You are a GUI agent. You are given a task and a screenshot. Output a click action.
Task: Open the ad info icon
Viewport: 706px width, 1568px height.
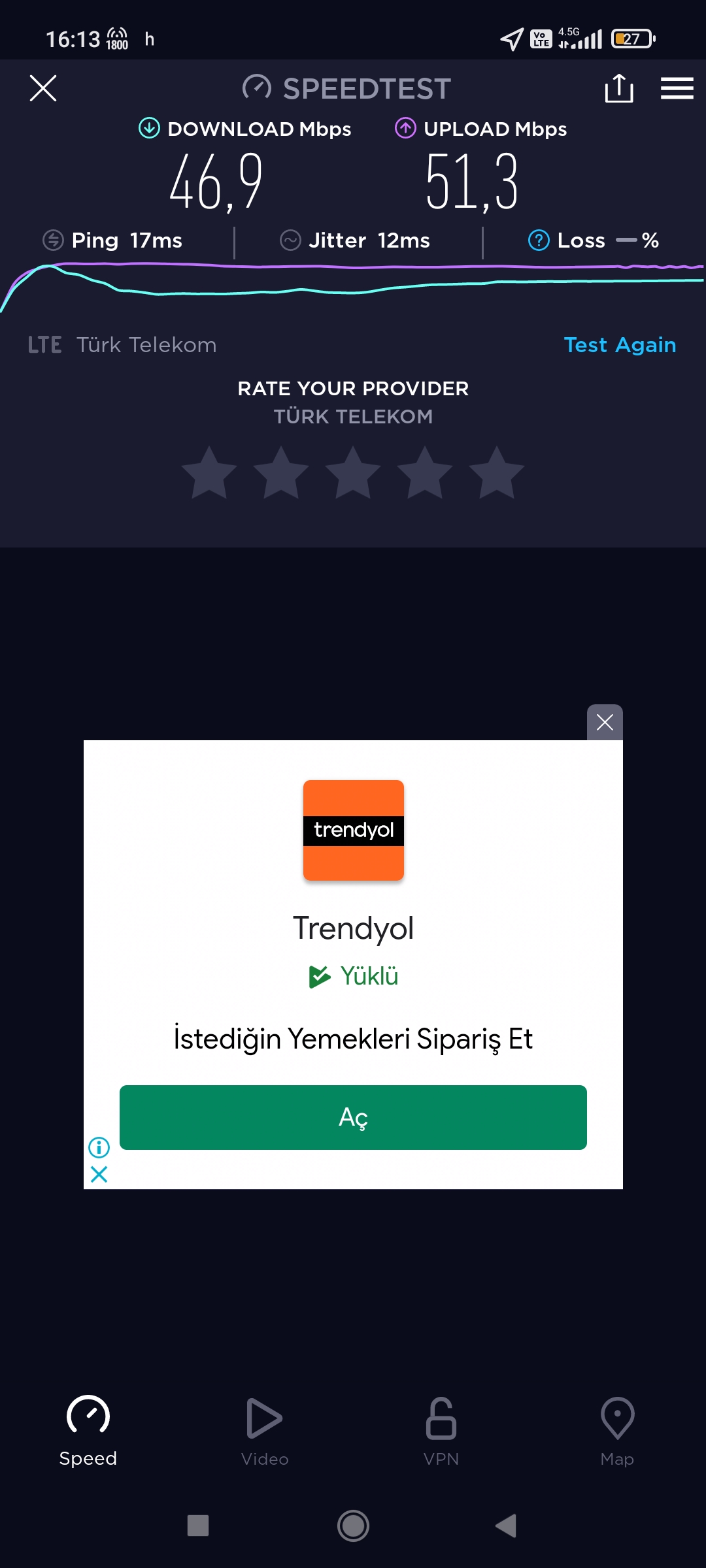coord(99,1147)
